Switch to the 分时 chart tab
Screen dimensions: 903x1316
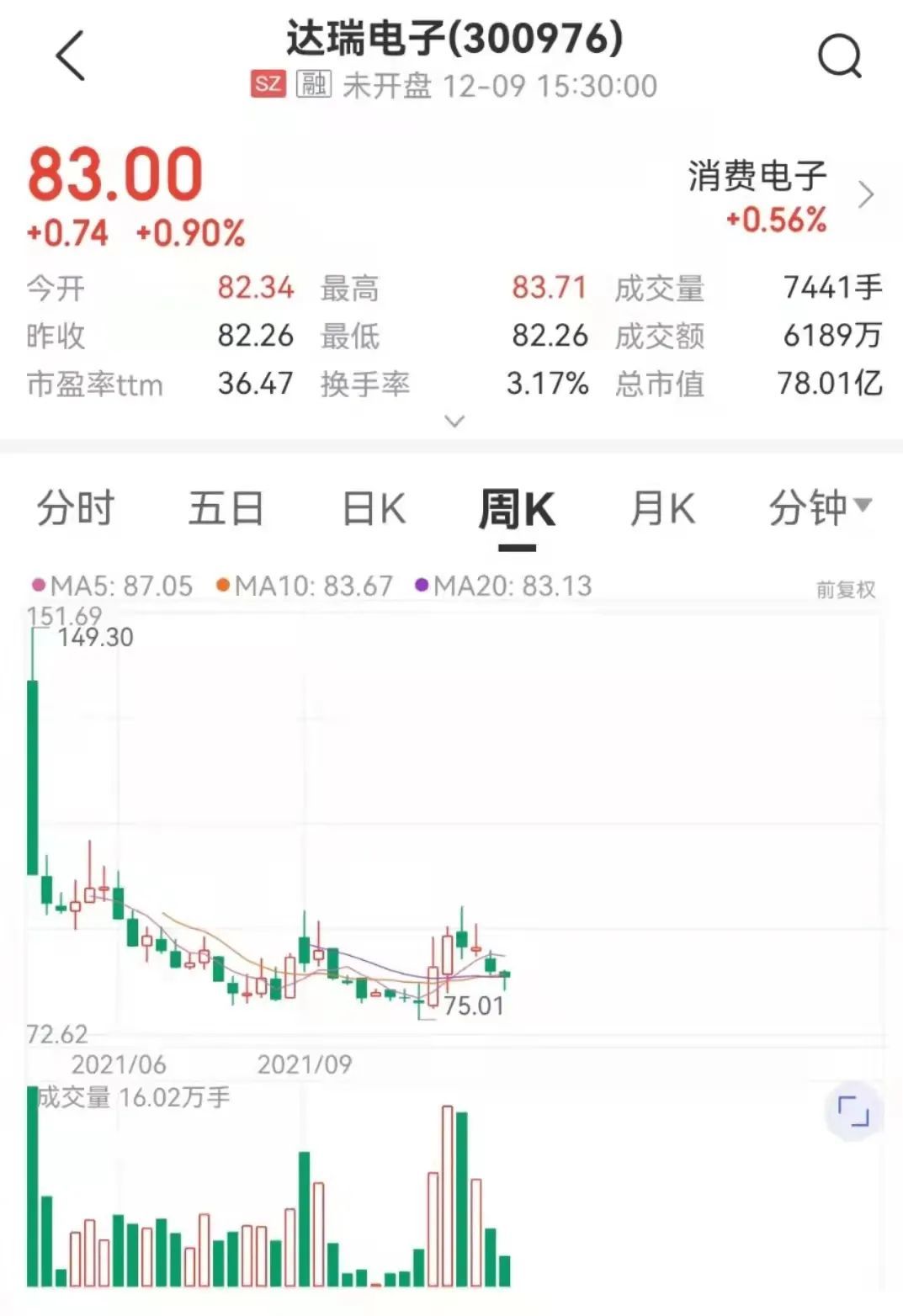(75, 509)
